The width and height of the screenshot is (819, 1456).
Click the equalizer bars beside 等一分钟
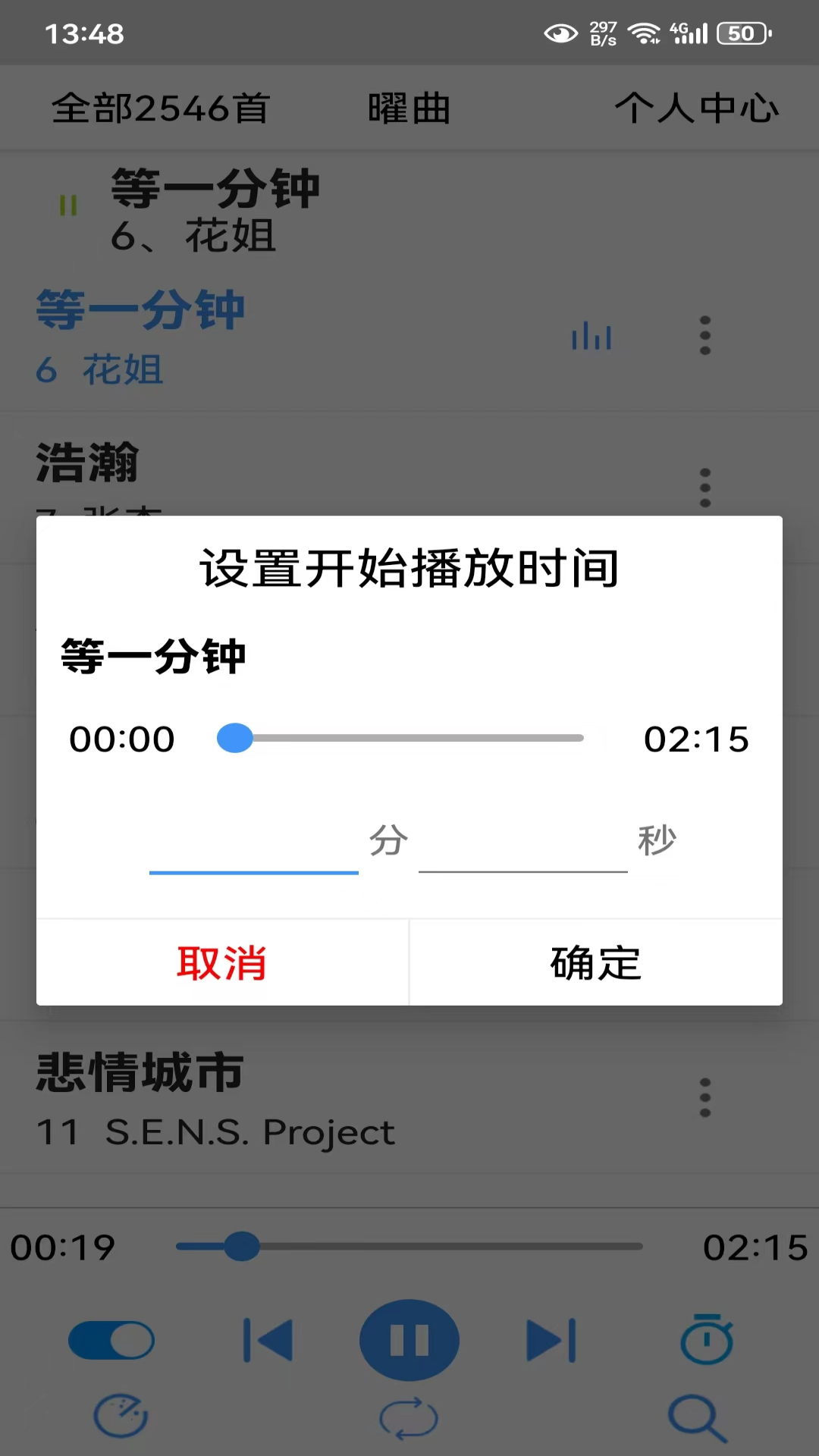(x=591, y=337)
